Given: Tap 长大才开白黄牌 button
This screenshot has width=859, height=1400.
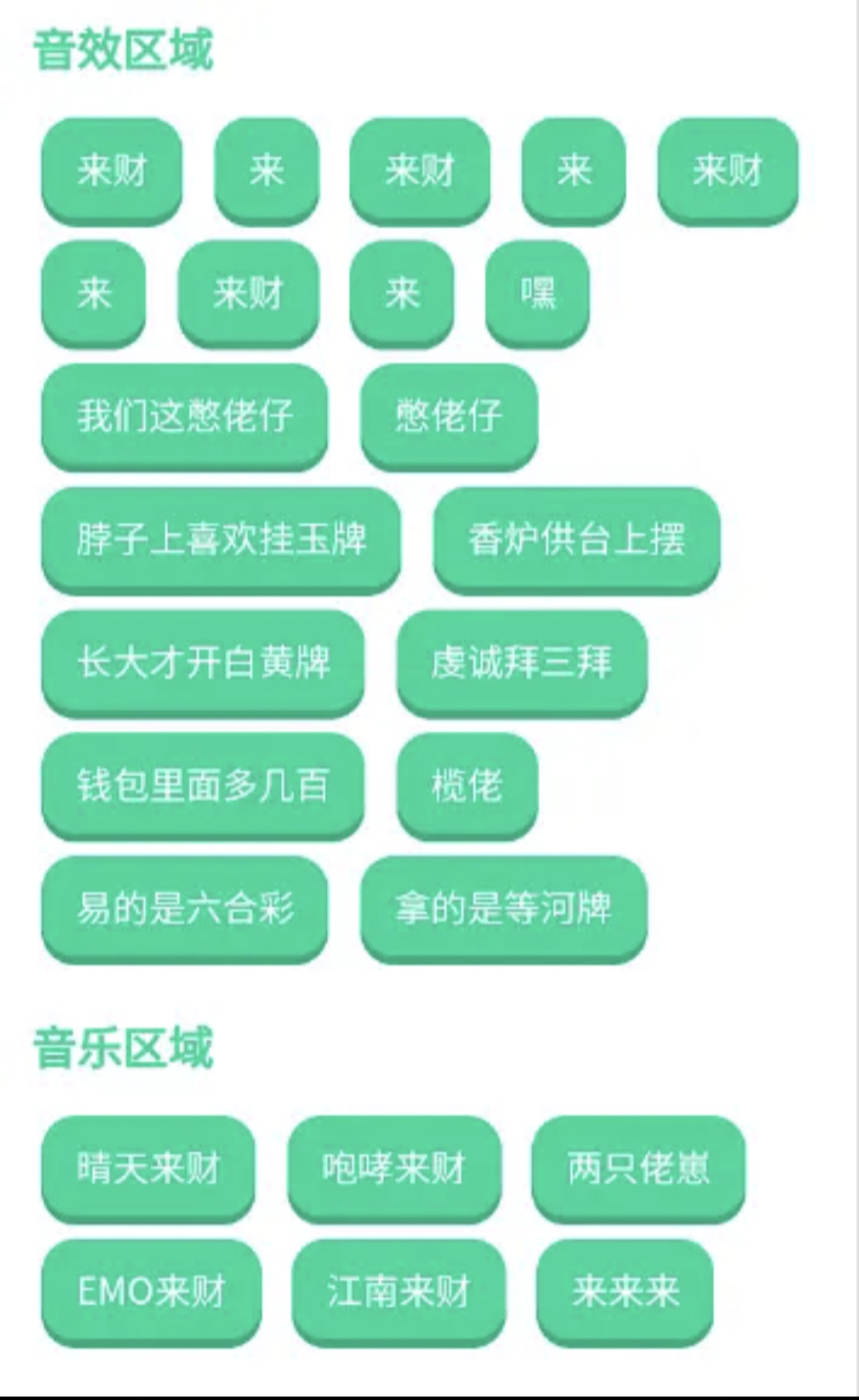Looking at the screenshot, I should point(203,662).
